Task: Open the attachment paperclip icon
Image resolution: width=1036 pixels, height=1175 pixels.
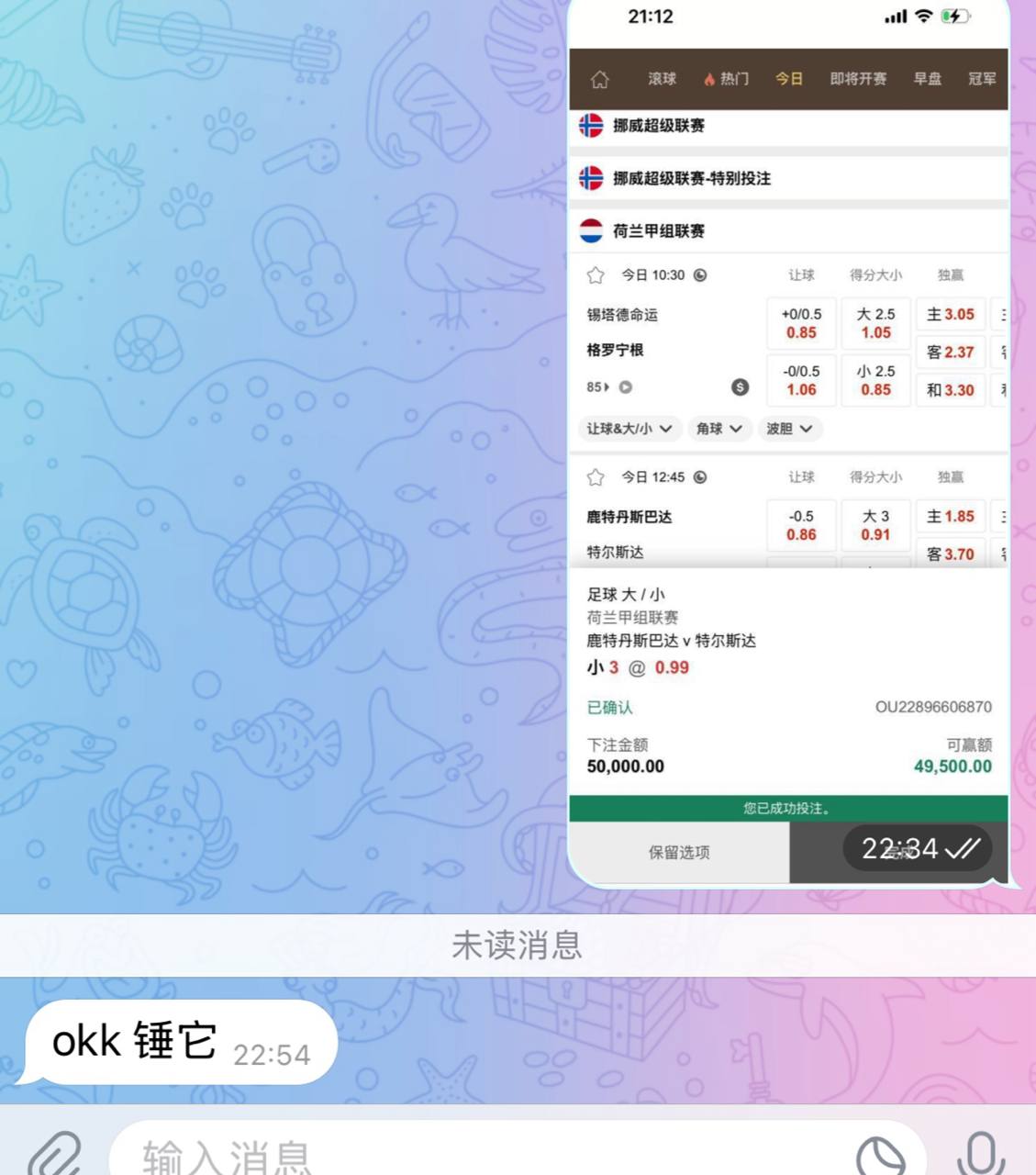Action: 53,1154
